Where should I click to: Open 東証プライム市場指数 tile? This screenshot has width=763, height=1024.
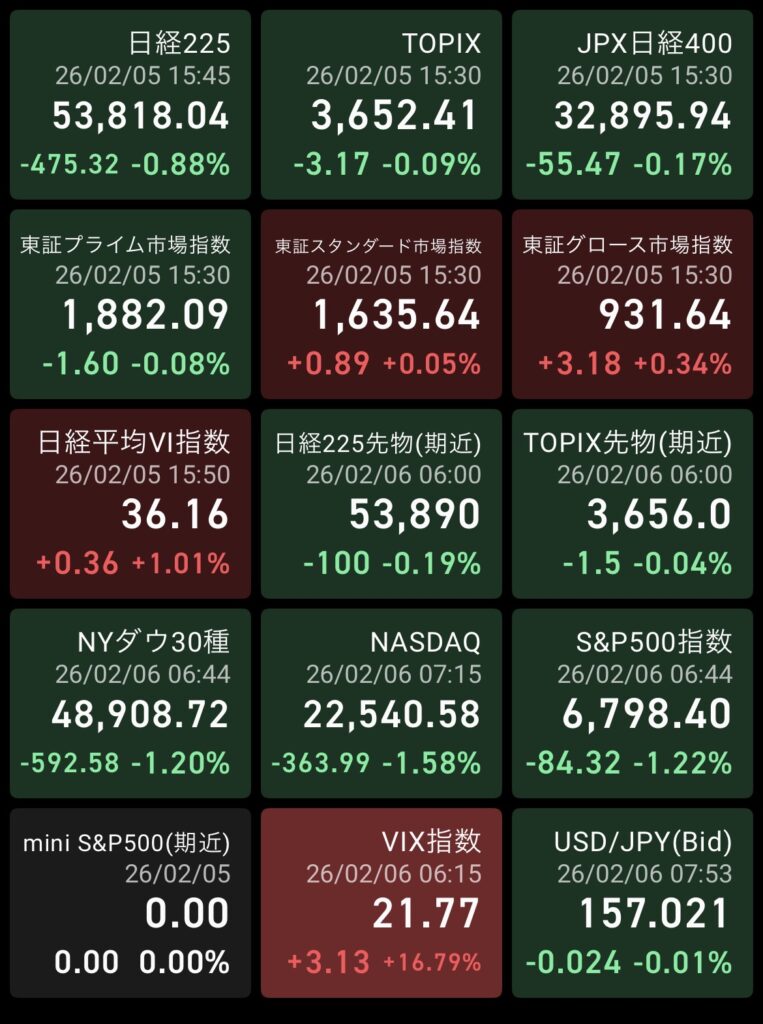(130, 304)
